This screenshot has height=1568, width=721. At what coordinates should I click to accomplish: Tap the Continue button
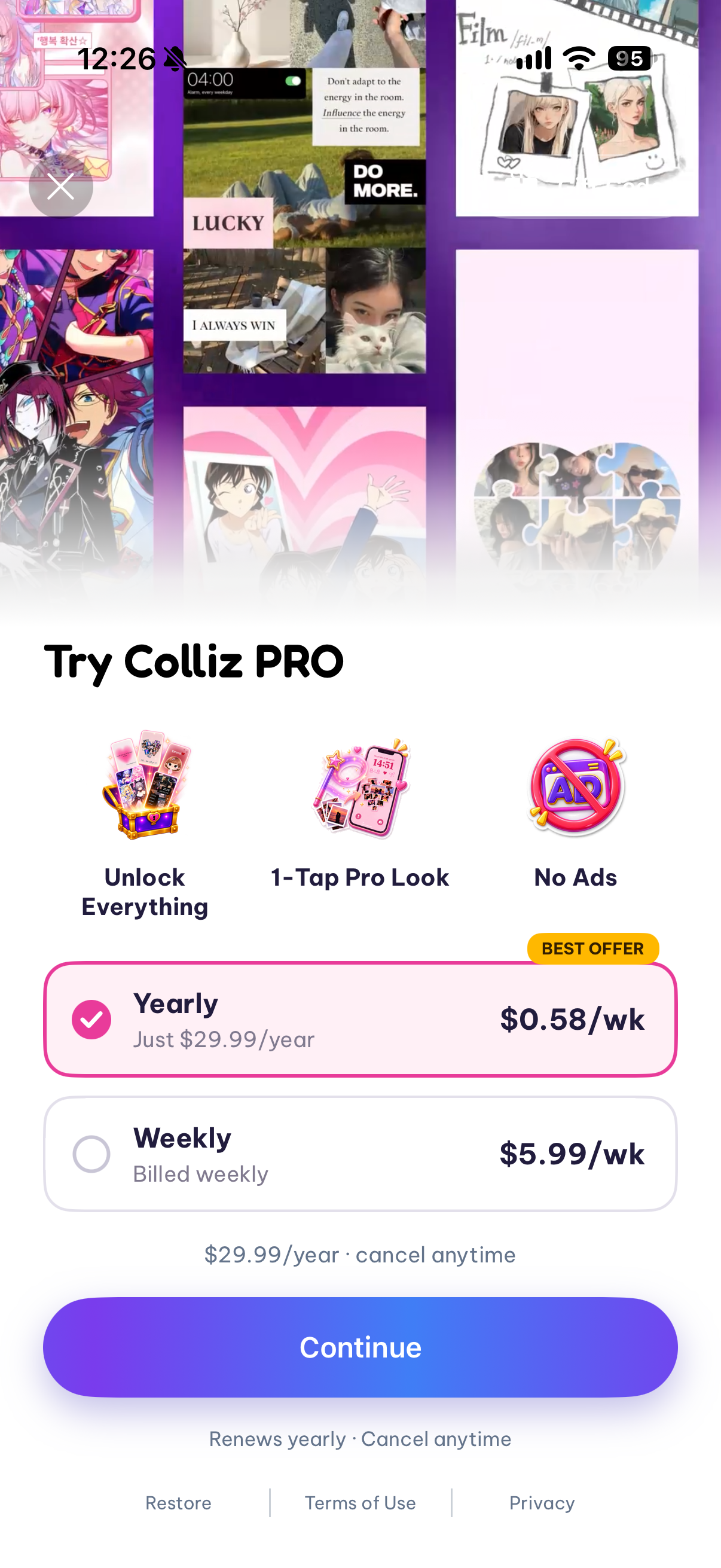click(360, 1347)
